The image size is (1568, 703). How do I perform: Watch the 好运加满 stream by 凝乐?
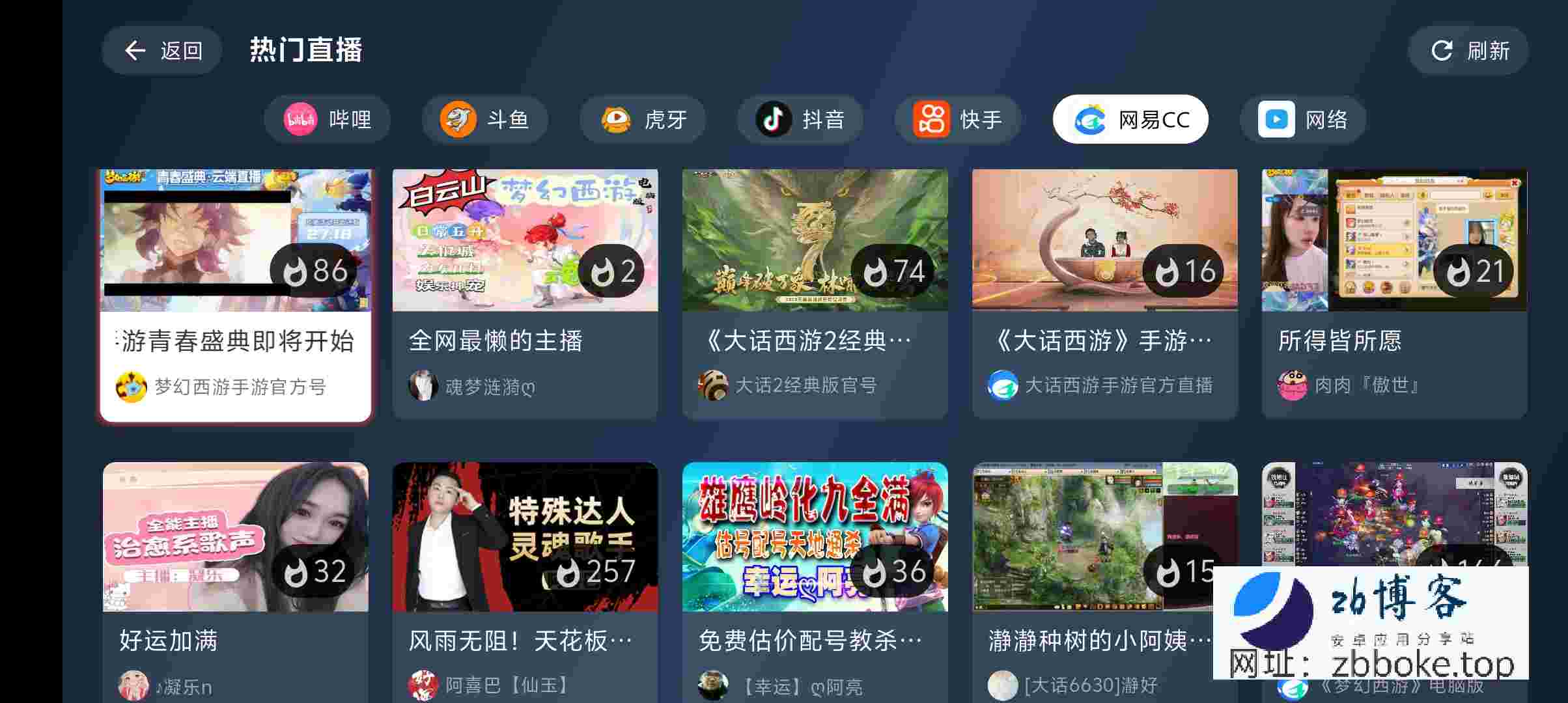click(236, 579)
